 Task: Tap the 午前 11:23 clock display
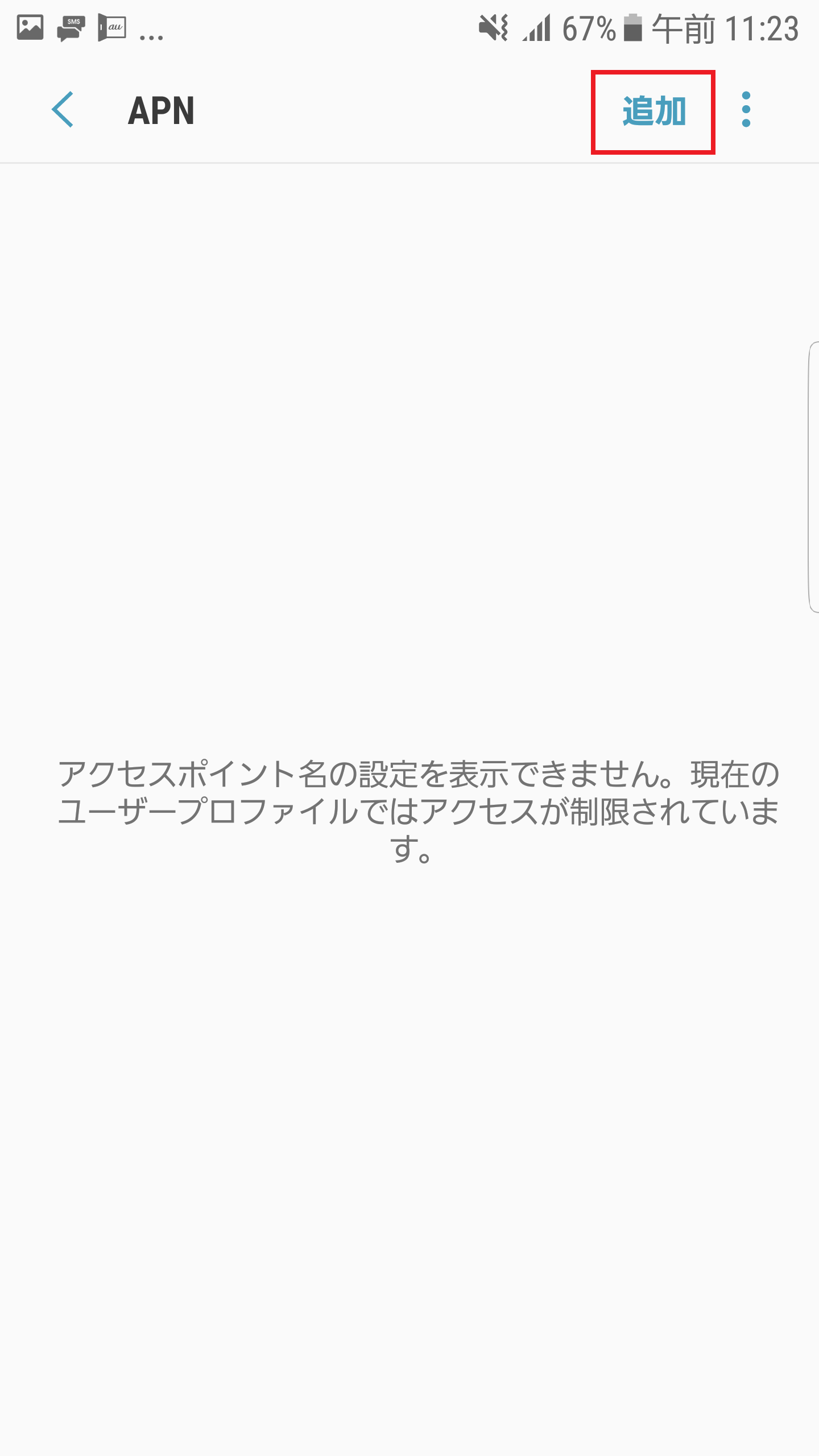725,28
